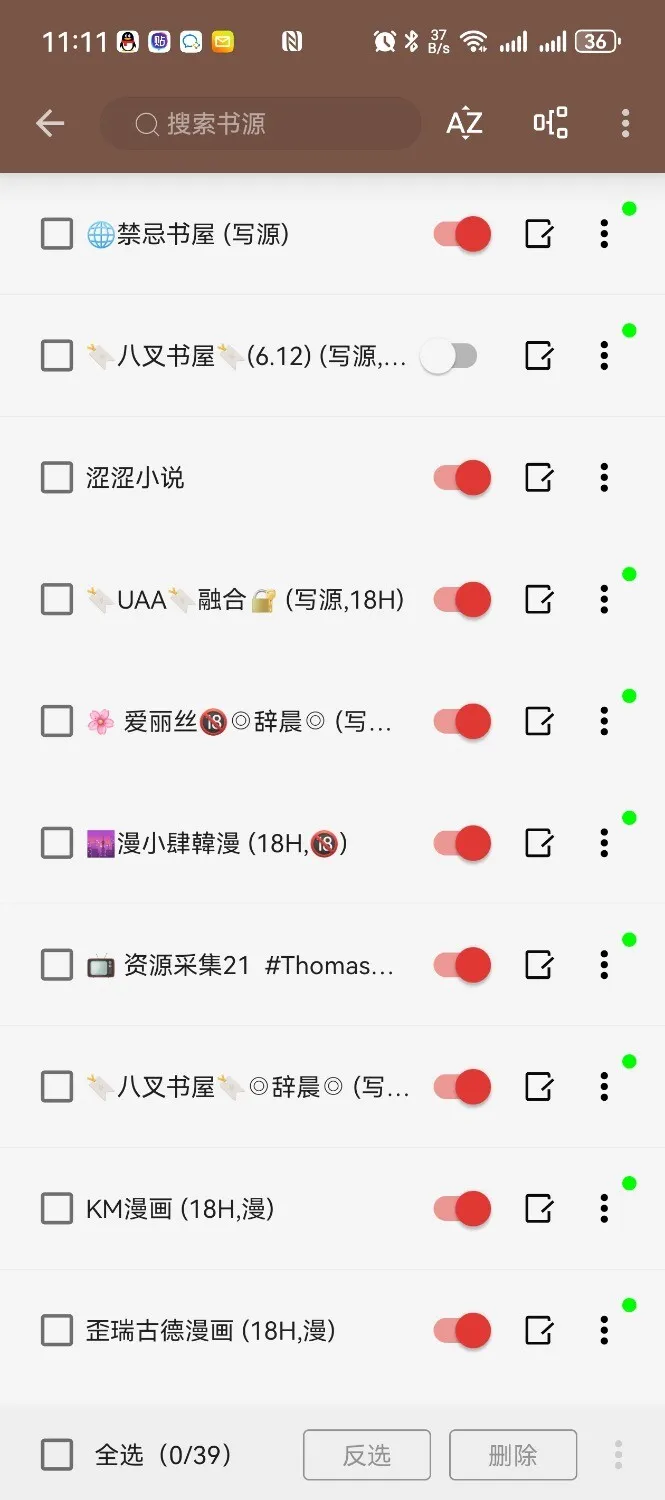
Task: Select the KM漫画 checkbox
Action: tap(57, 1209)
